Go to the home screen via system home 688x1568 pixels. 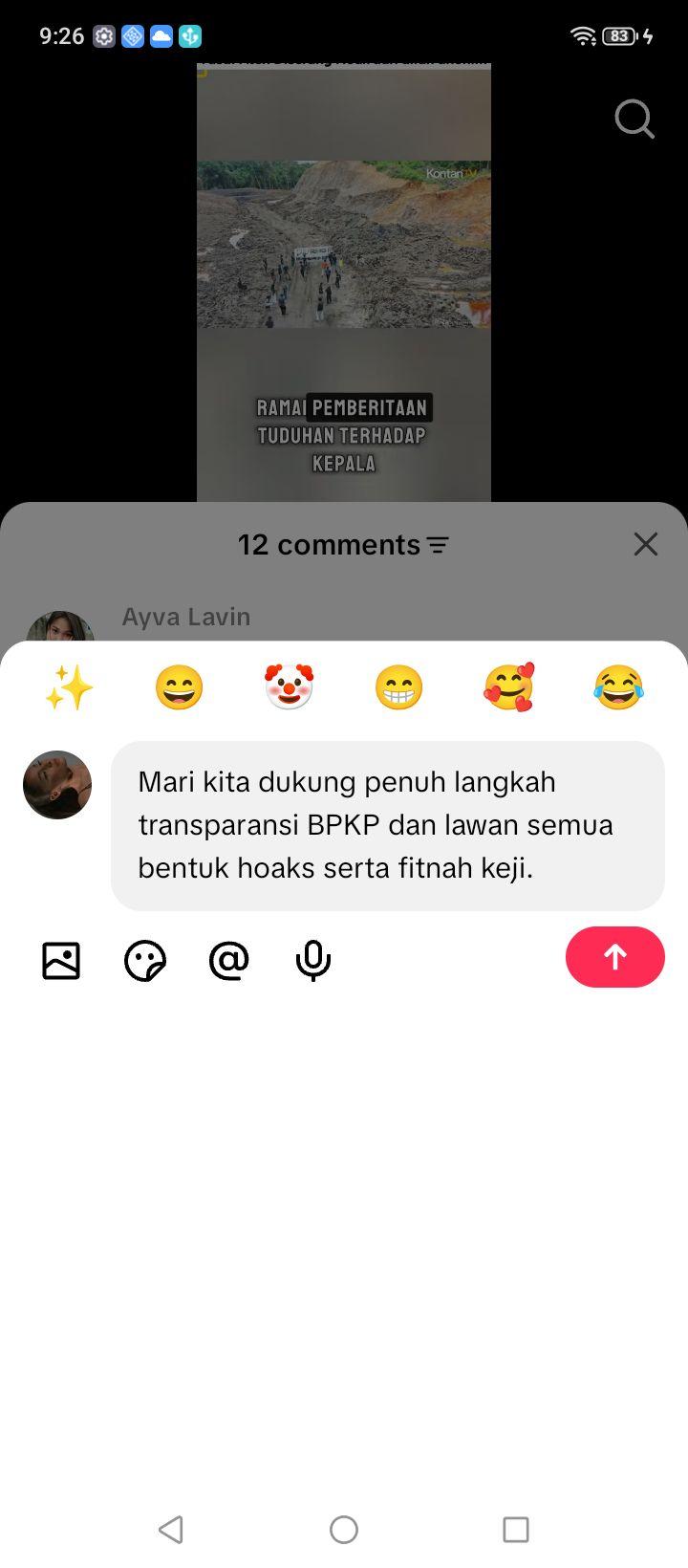coord(344,1530)
